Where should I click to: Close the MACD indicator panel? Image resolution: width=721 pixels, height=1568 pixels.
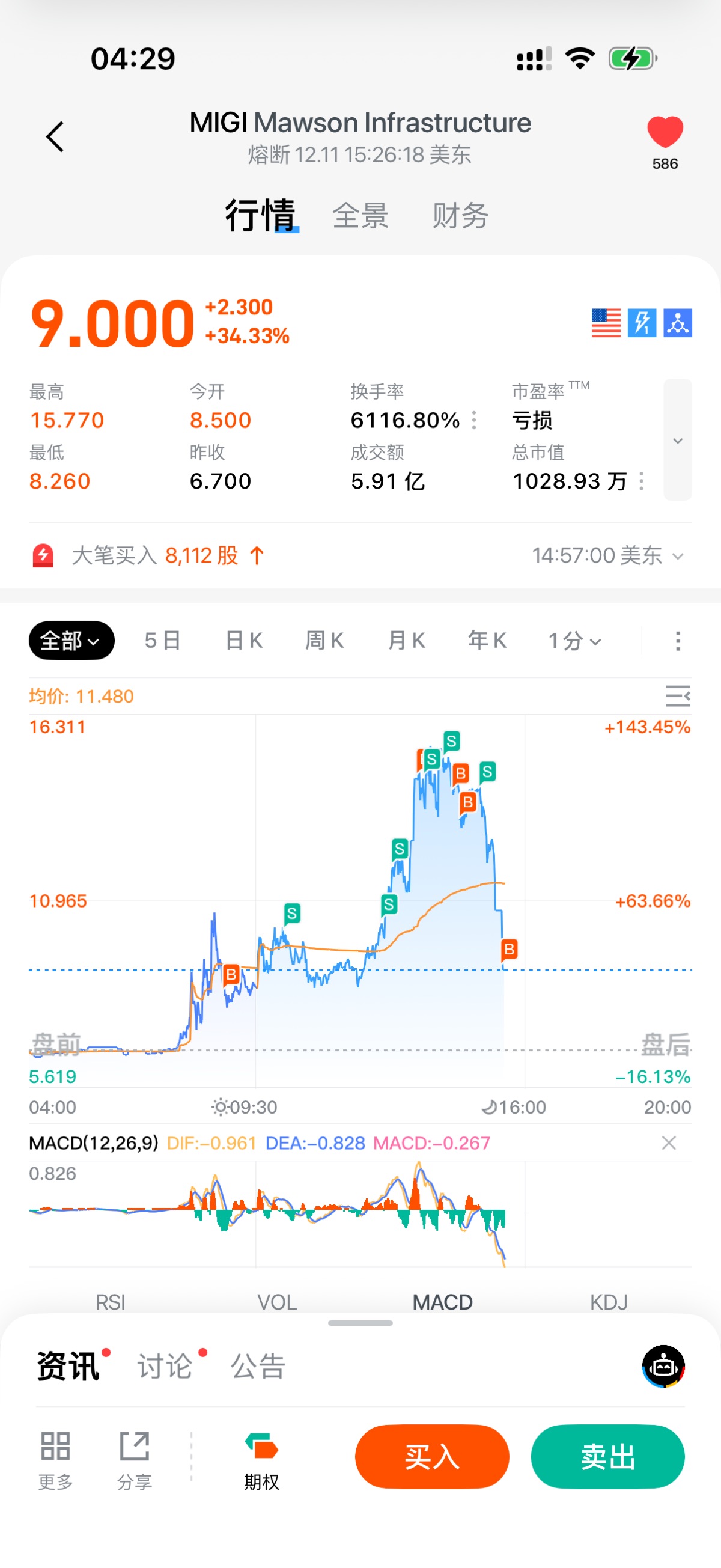coord(669,1143)
